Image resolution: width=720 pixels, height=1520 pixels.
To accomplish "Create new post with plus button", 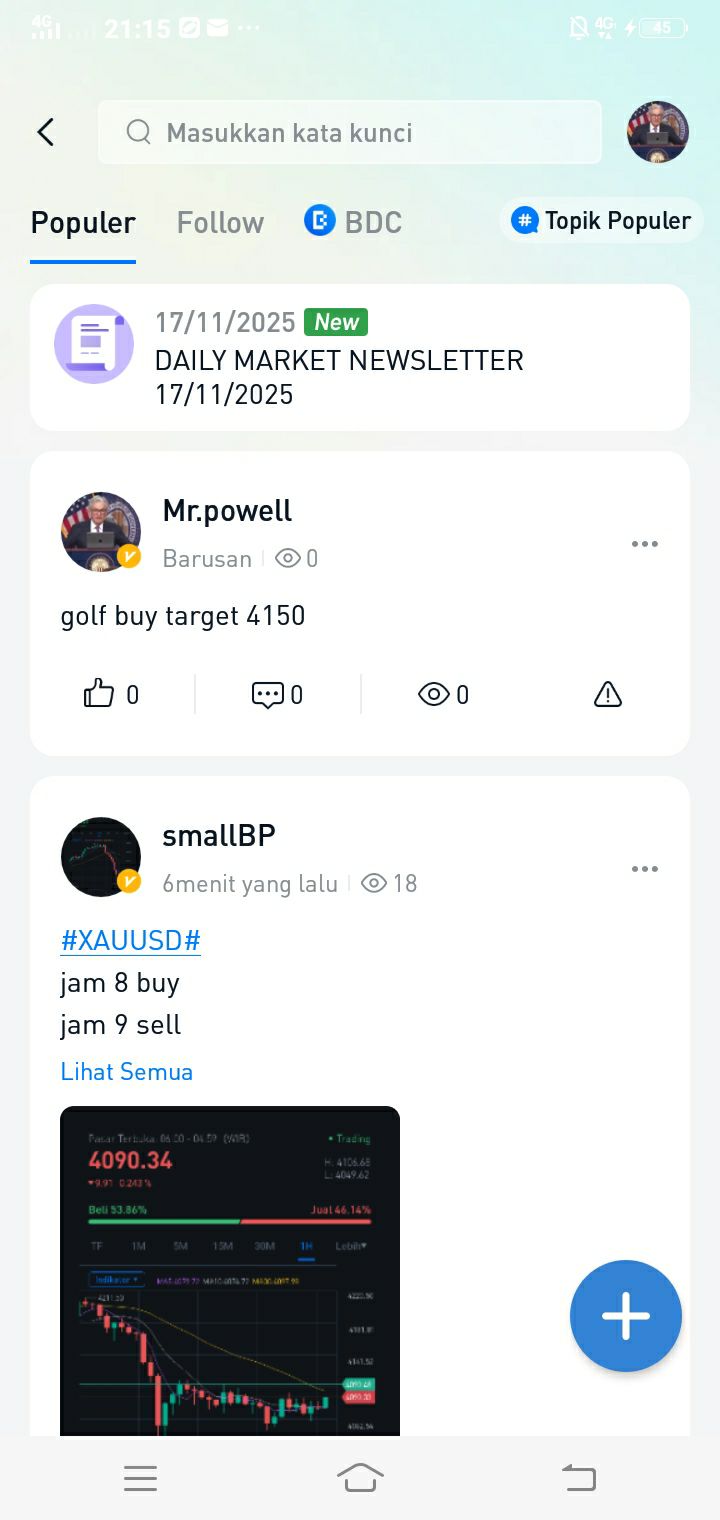I will click(626, 1316).
